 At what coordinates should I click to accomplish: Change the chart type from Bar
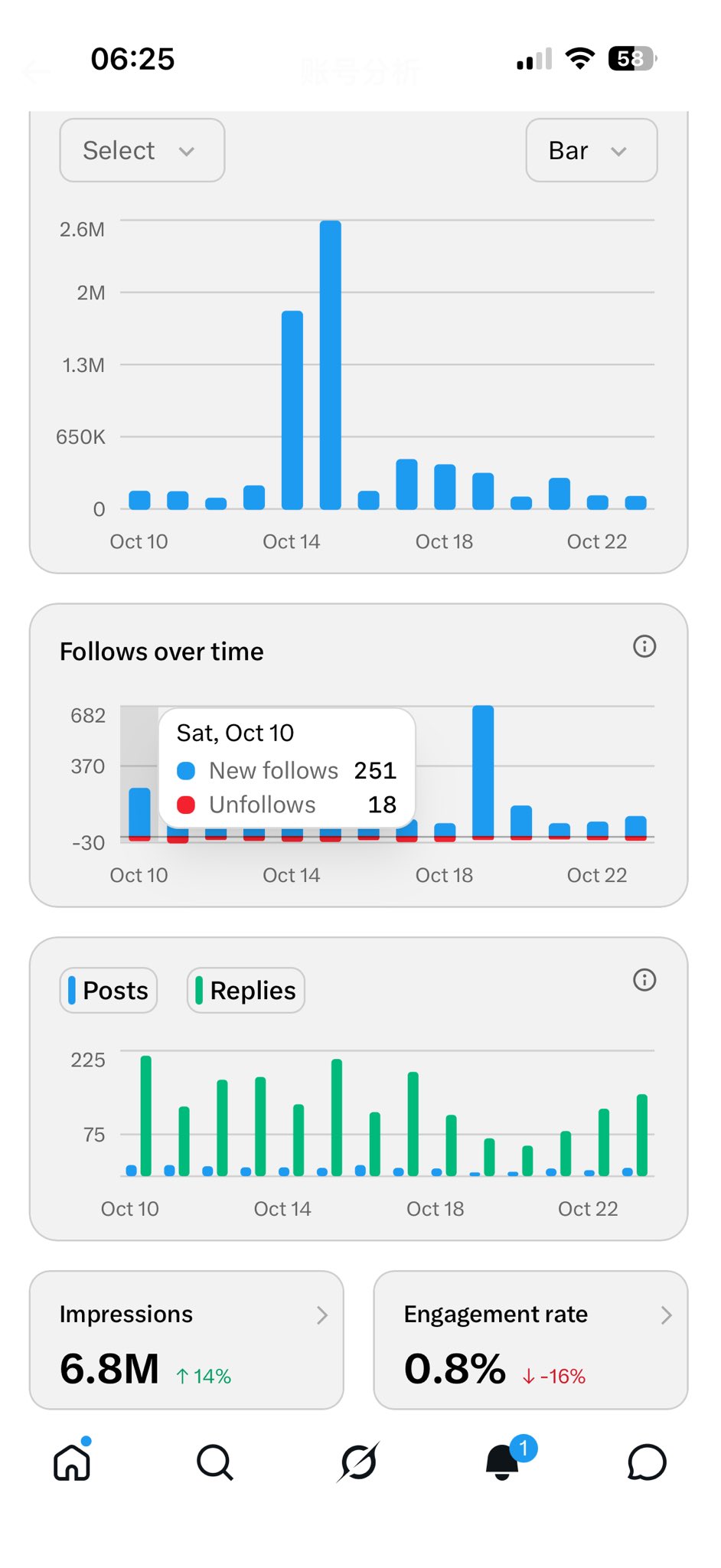pyautogui.click(x=592, y=150)
